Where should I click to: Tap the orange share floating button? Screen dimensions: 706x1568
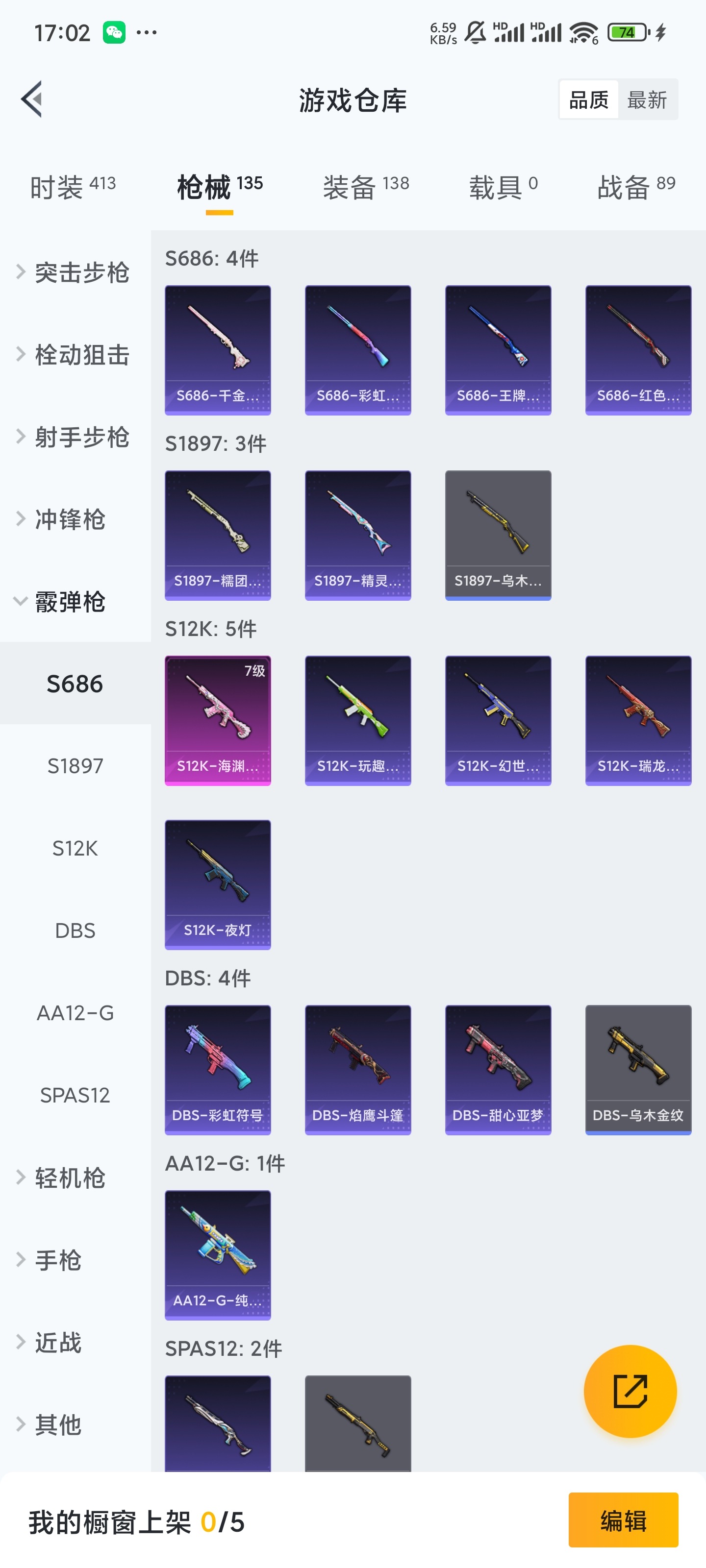(x=630, y=1391)
